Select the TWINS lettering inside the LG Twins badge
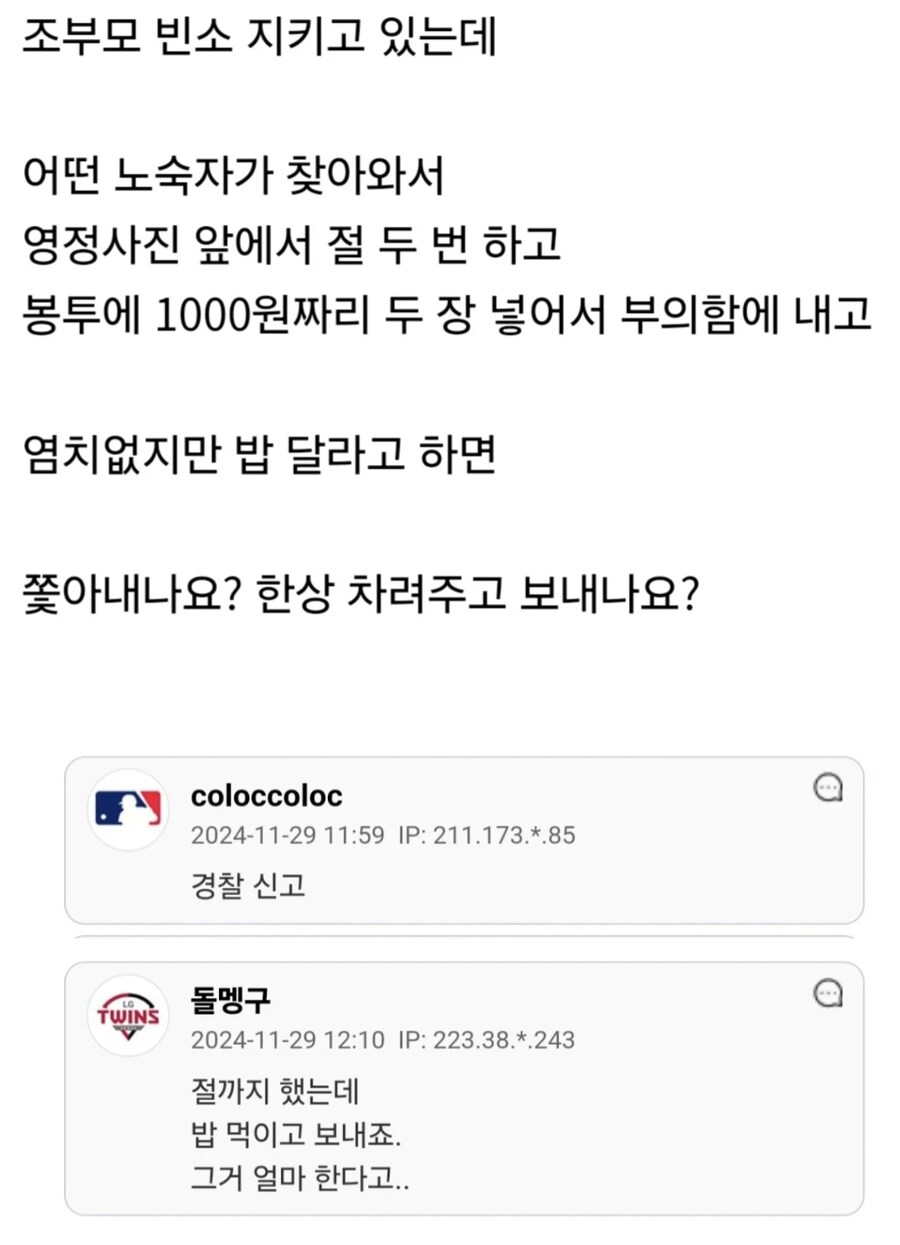900x1245 pixels. click(x=127, y=1013)
